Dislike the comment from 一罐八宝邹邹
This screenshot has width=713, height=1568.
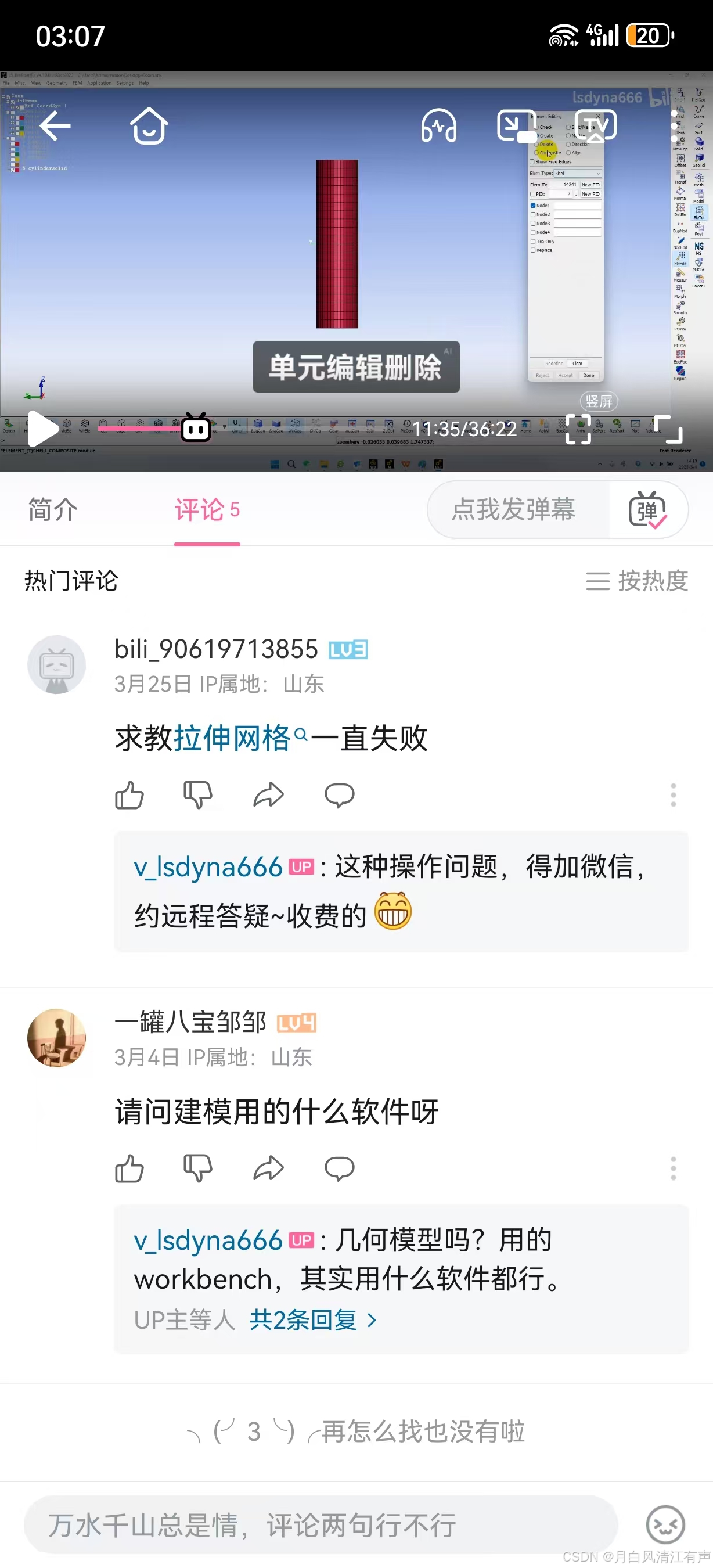coord(199,1168)
